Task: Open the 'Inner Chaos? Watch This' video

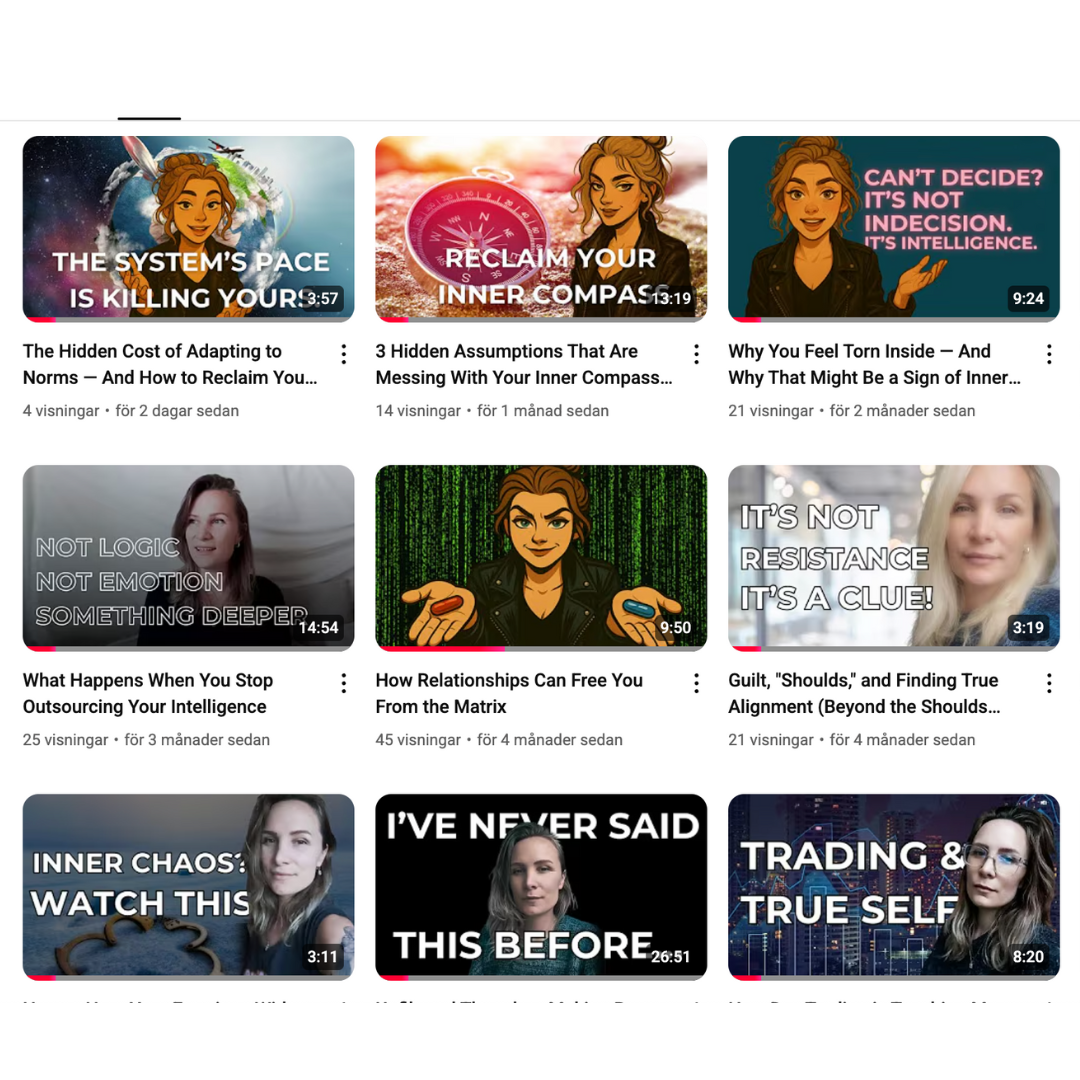Action: tap(188, 886)
